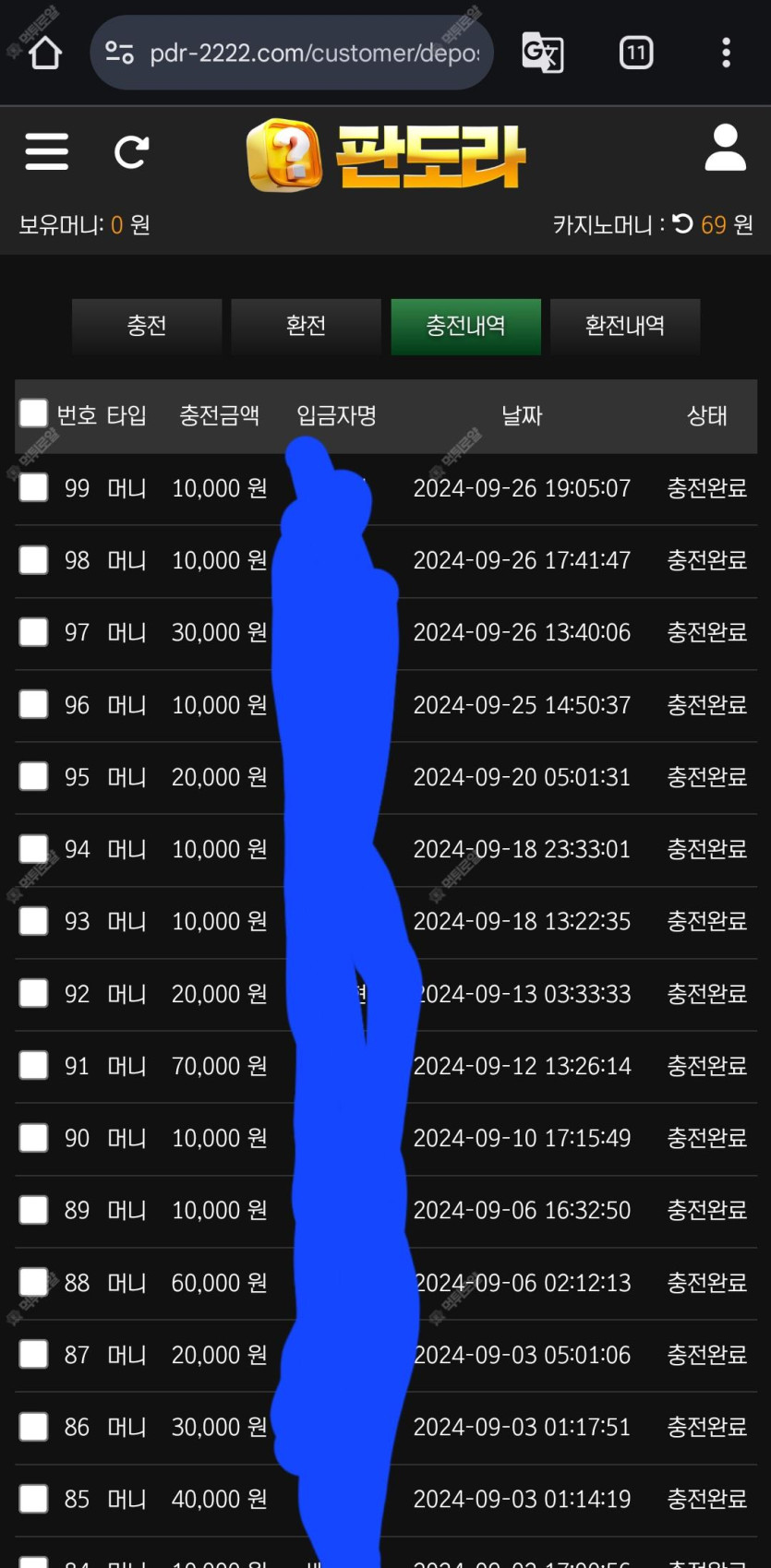Tick the checkbox for entry 88

(34, 1282)
